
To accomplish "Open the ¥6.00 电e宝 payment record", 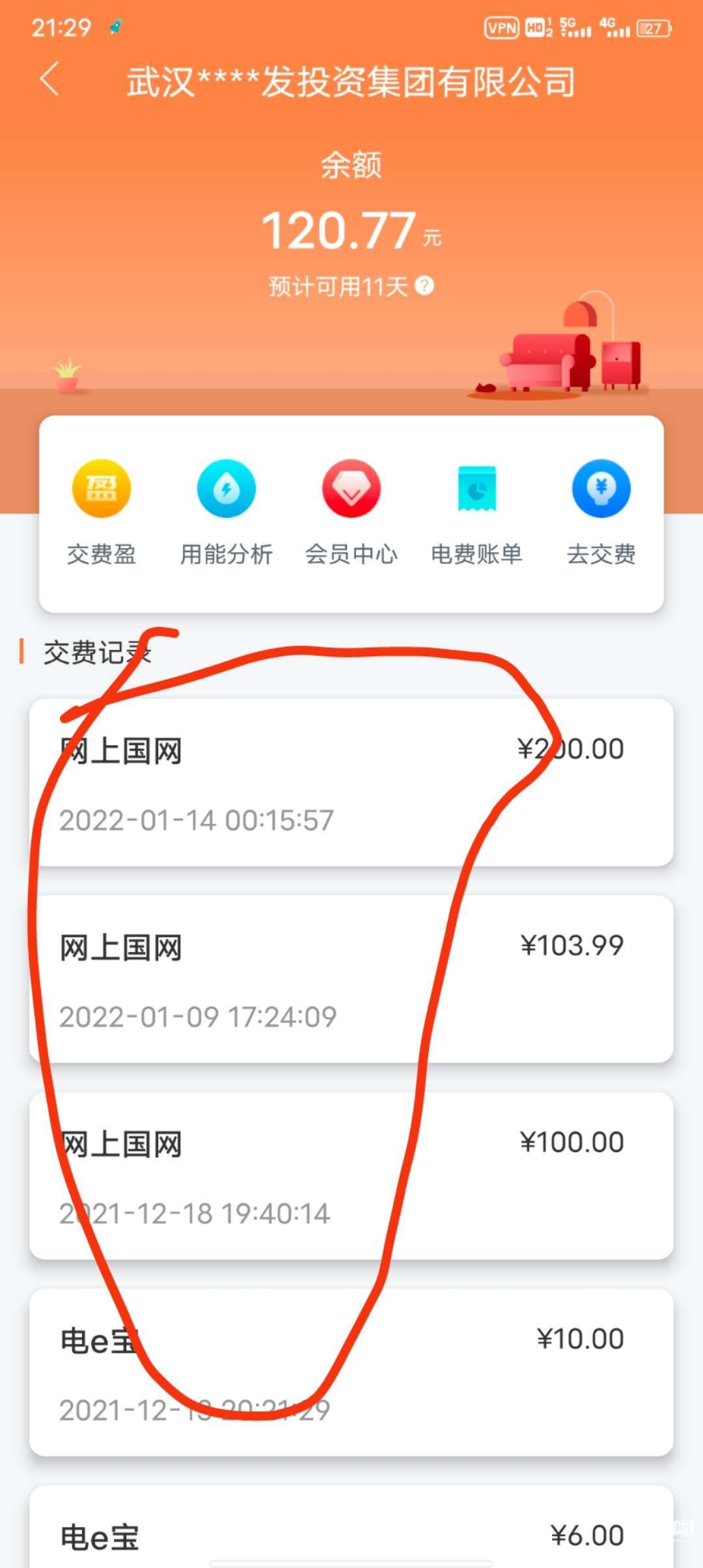I will (x=351, y=1533).
